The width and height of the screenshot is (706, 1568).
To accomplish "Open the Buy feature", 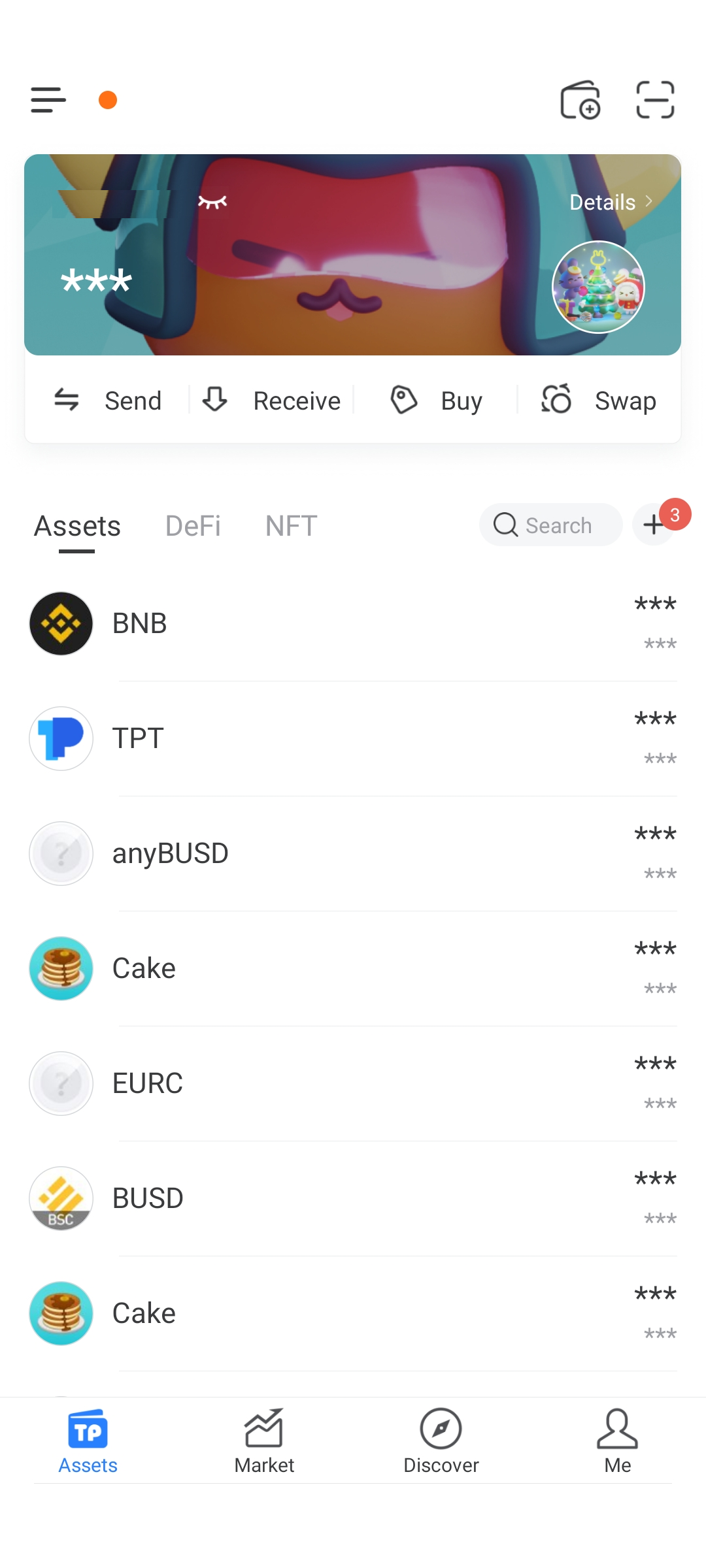I will click(x=403, y=400).
